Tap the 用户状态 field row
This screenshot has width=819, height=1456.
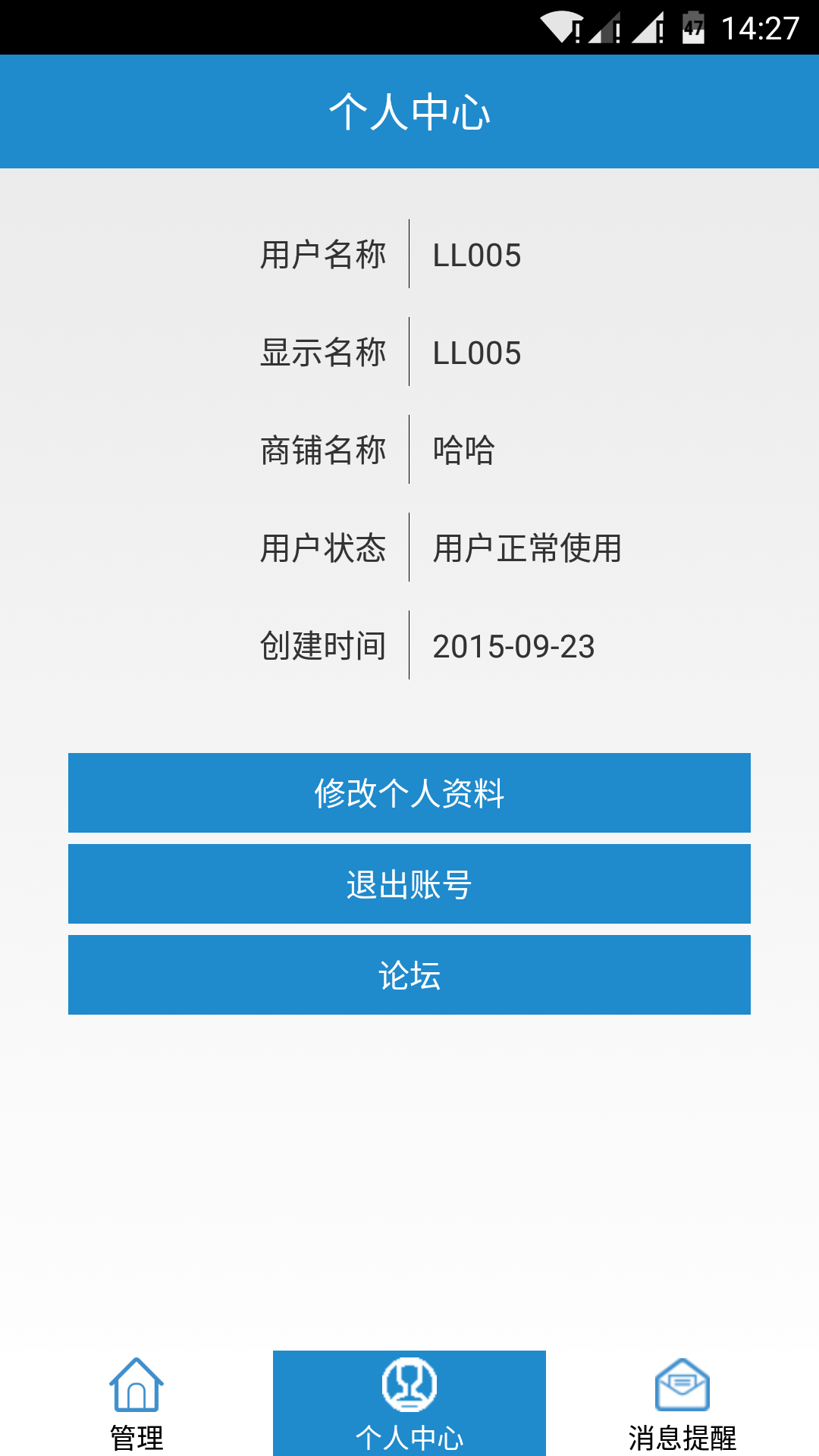[409, 548]
